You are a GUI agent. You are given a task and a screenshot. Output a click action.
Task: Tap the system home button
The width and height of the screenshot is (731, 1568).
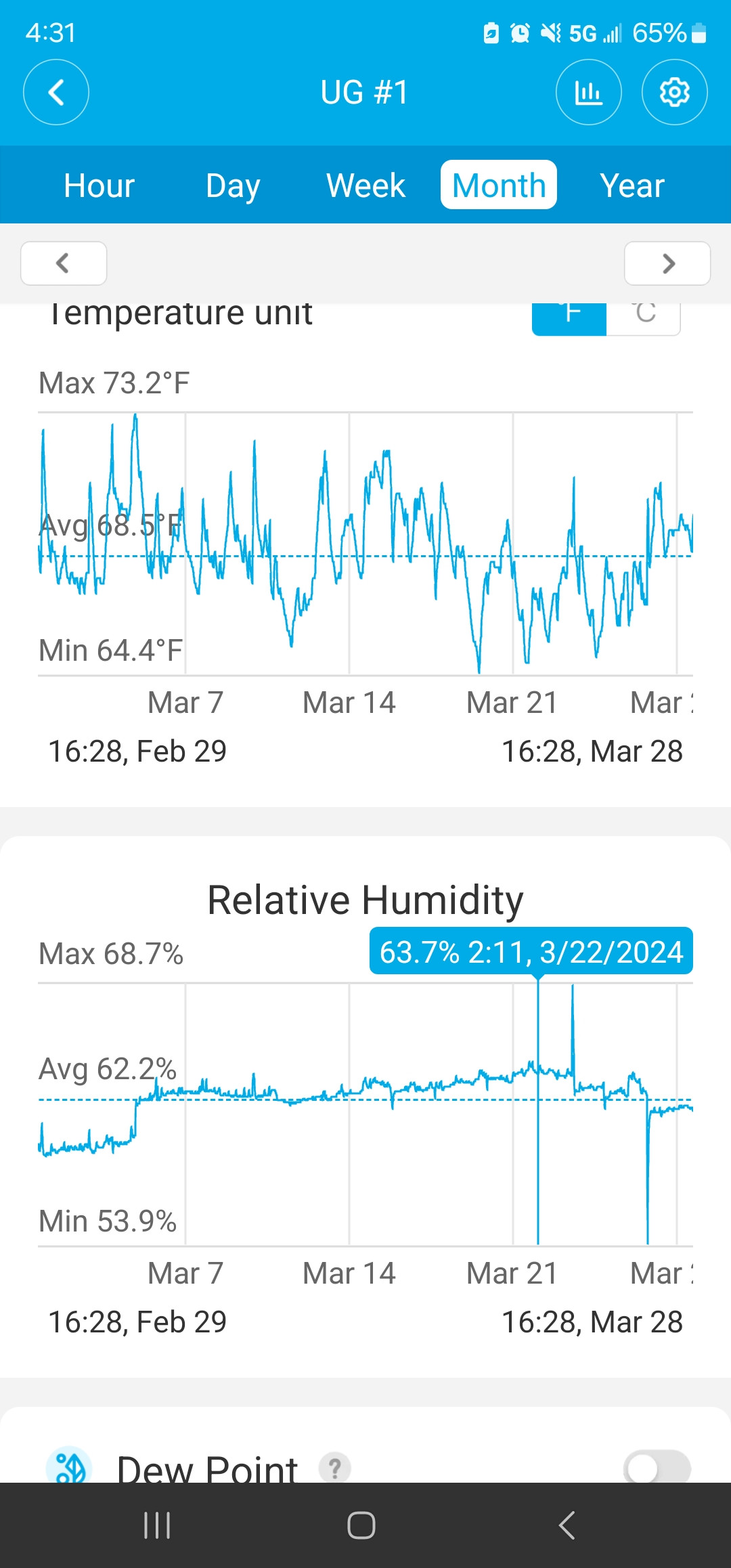click(x=361, y=1525)
